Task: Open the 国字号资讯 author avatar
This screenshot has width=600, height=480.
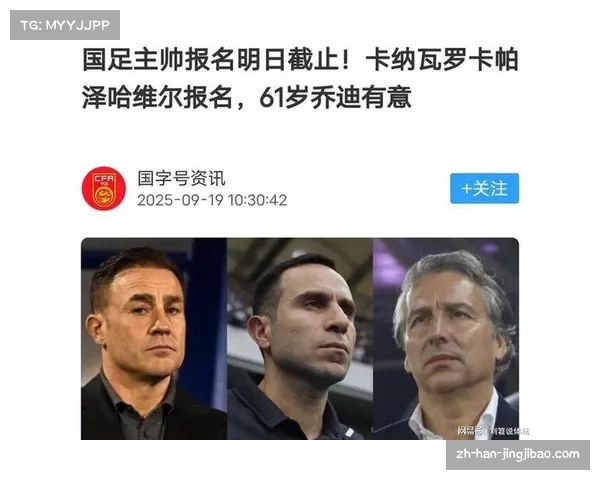Action: coord(104,188)
